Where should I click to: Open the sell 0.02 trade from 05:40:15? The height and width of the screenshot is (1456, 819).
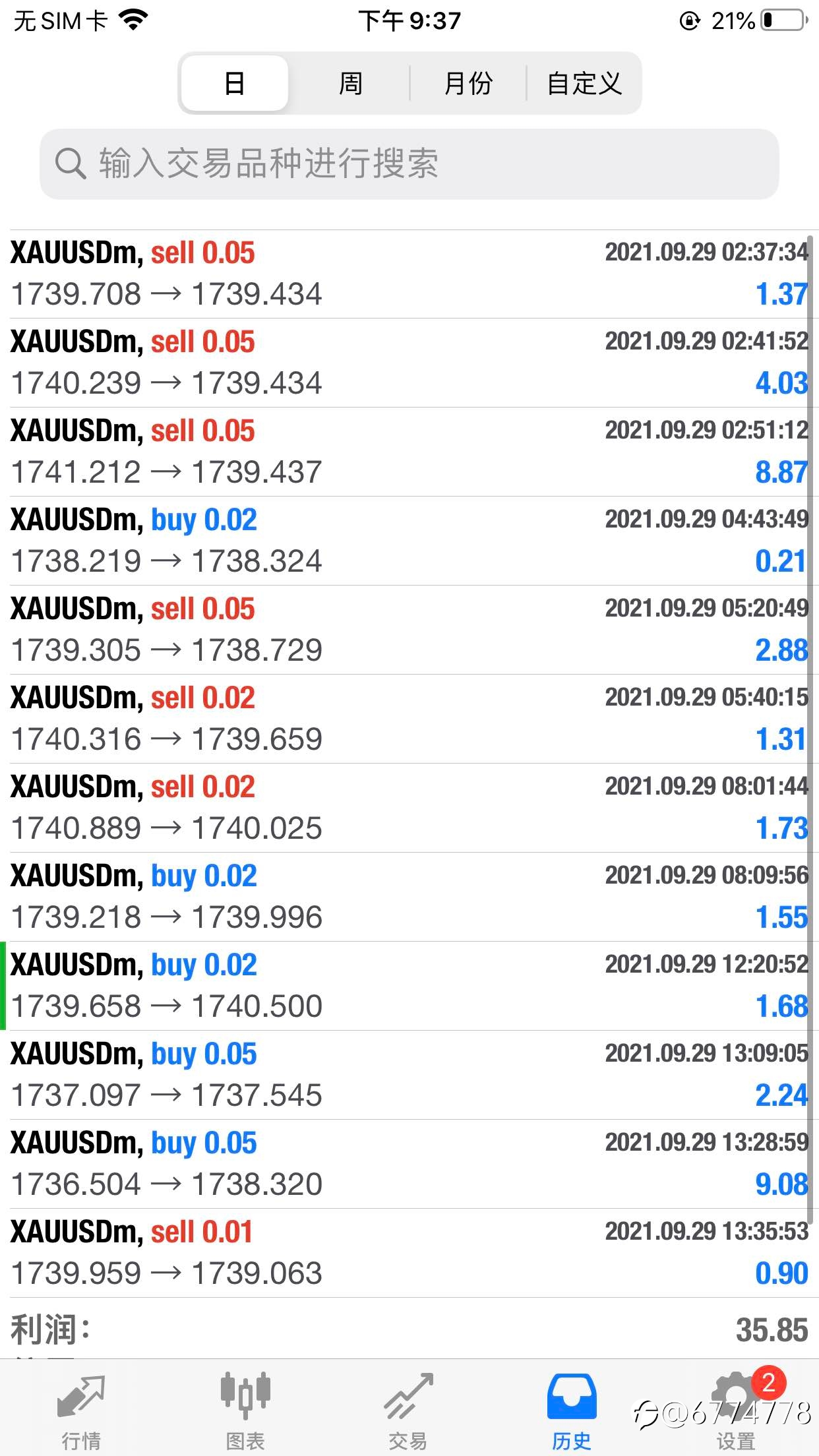point(409,719)
